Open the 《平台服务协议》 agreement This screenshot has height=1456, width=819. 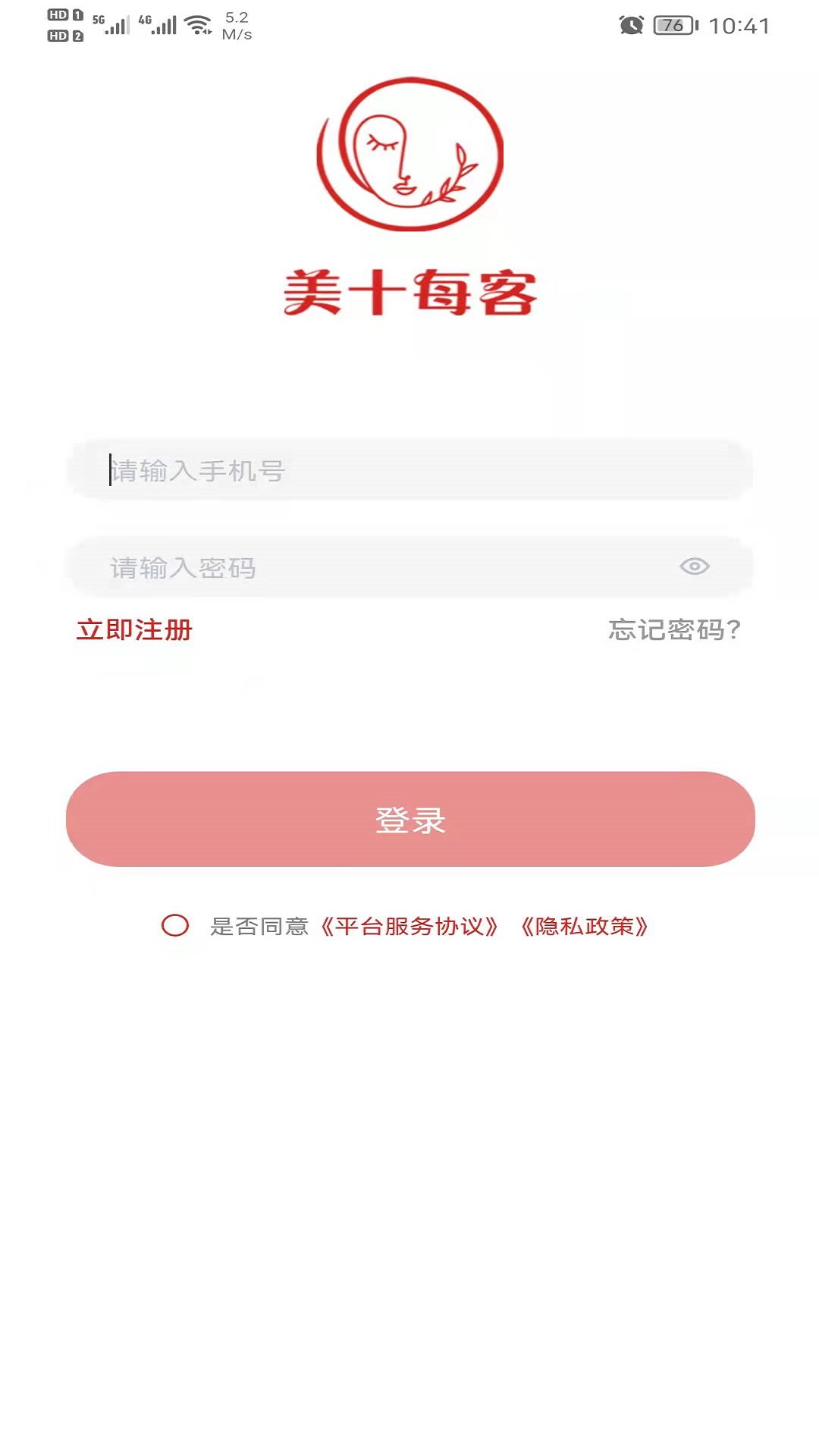(409, 926)
